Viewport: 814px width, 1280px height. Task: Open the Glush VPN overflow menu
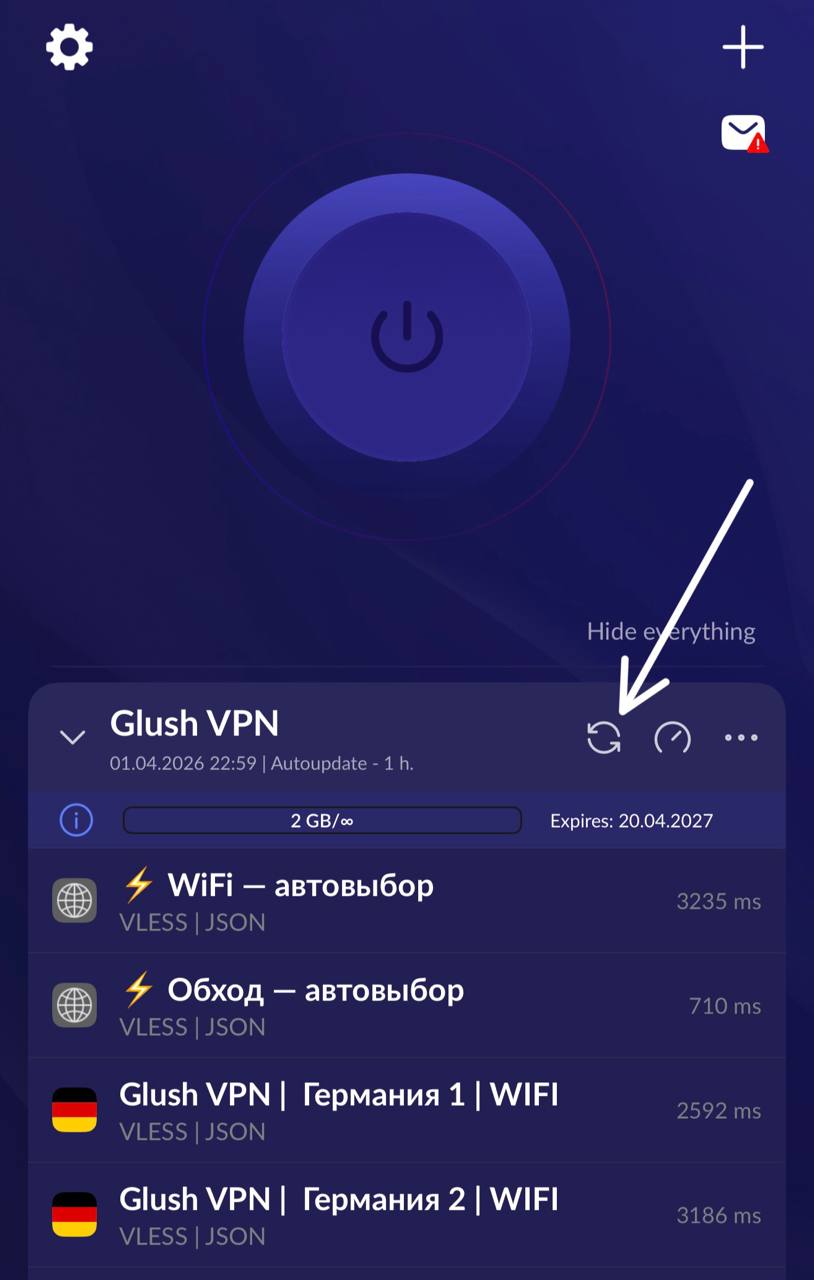click(741, 738)
